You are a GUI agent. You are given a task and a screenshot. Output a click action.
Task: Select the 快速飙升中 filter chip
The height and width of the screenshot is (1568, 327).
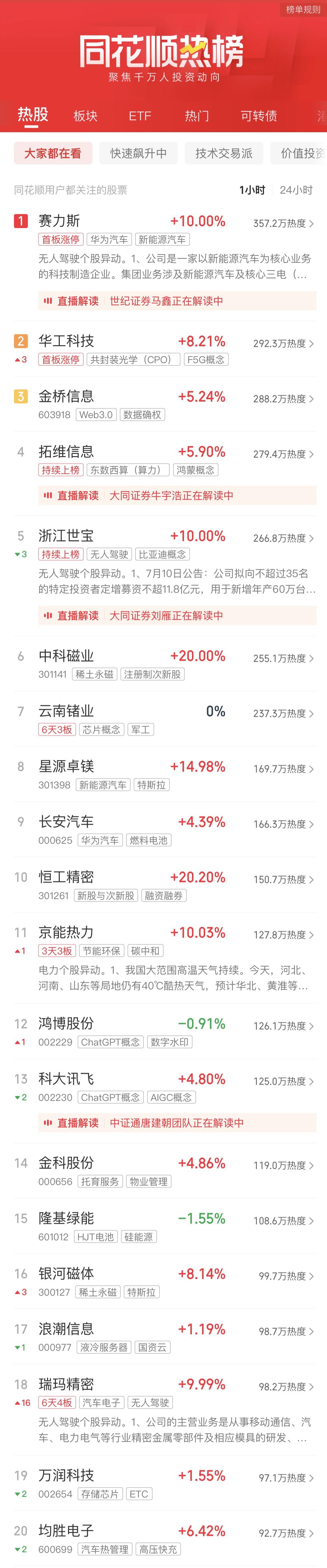pyautogui.click(x=138, y=153)
